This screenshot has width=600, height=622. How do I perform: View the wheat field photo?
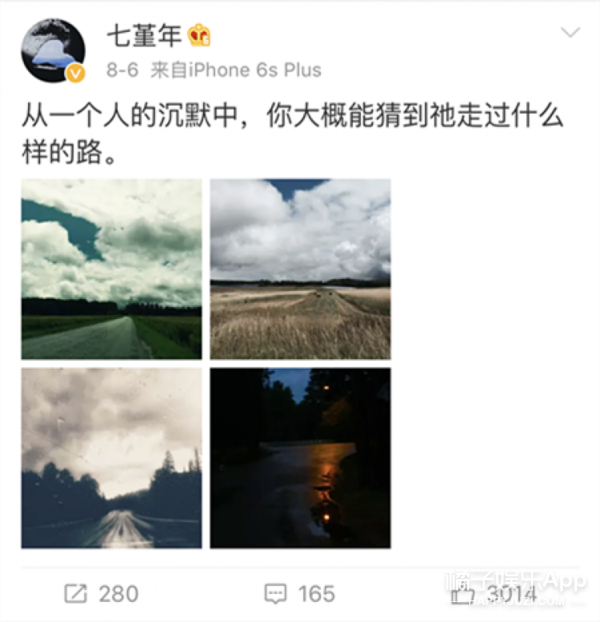[300, 269]
